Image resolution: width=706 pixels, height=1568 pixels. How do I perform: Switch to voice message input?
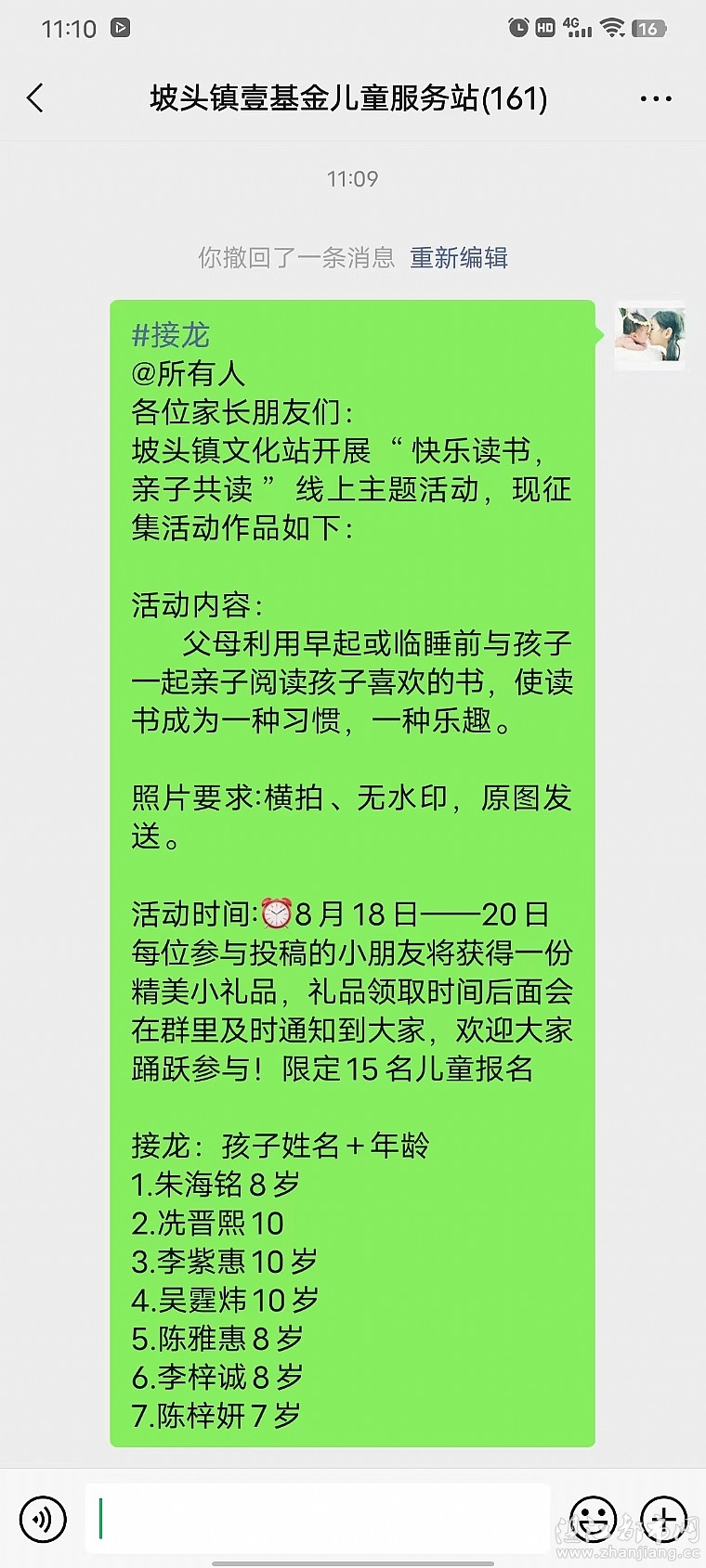[x=42, y=1520]
